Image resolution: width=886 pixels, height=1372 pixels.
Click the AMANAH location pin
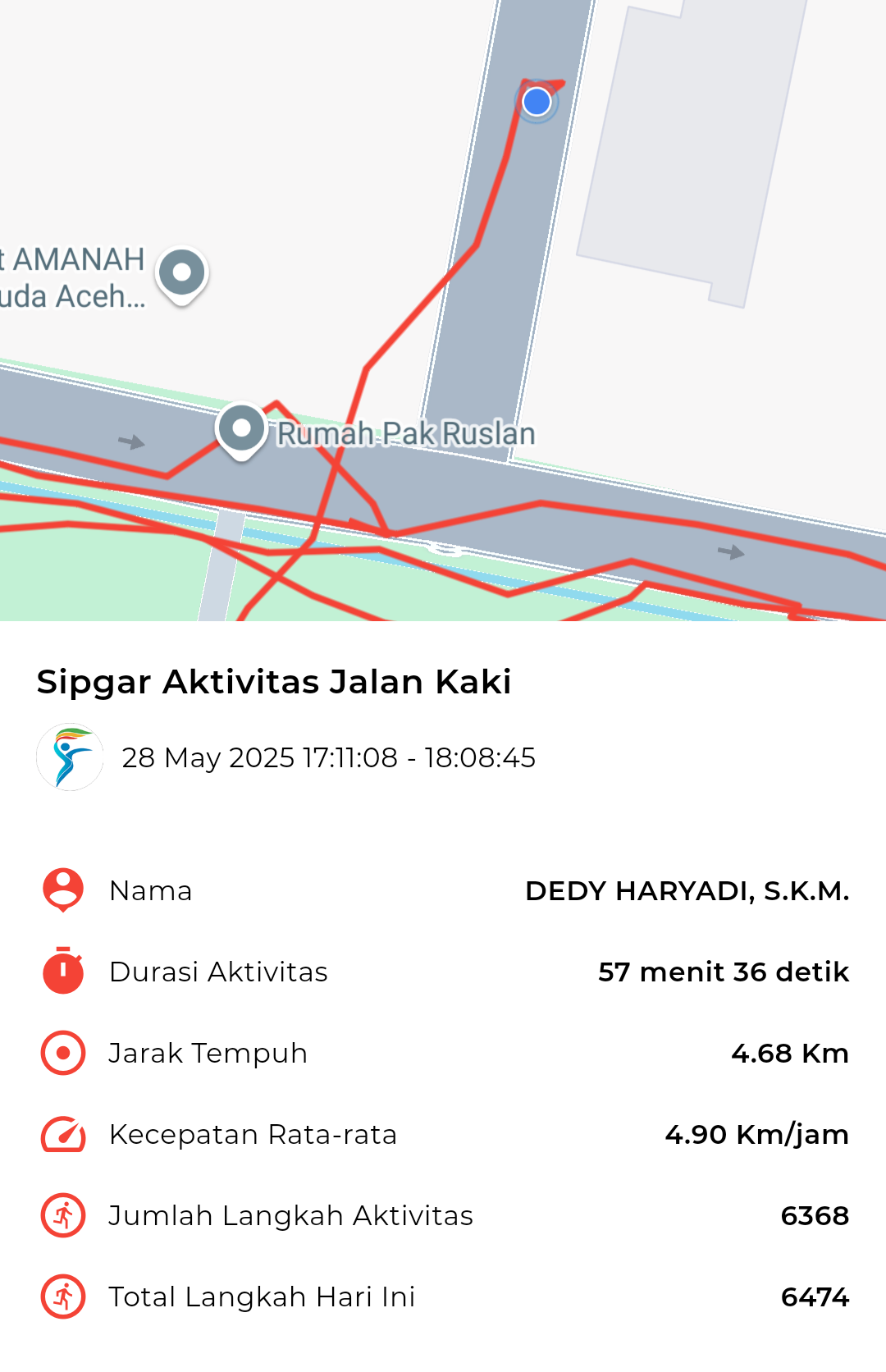point(181,272)
